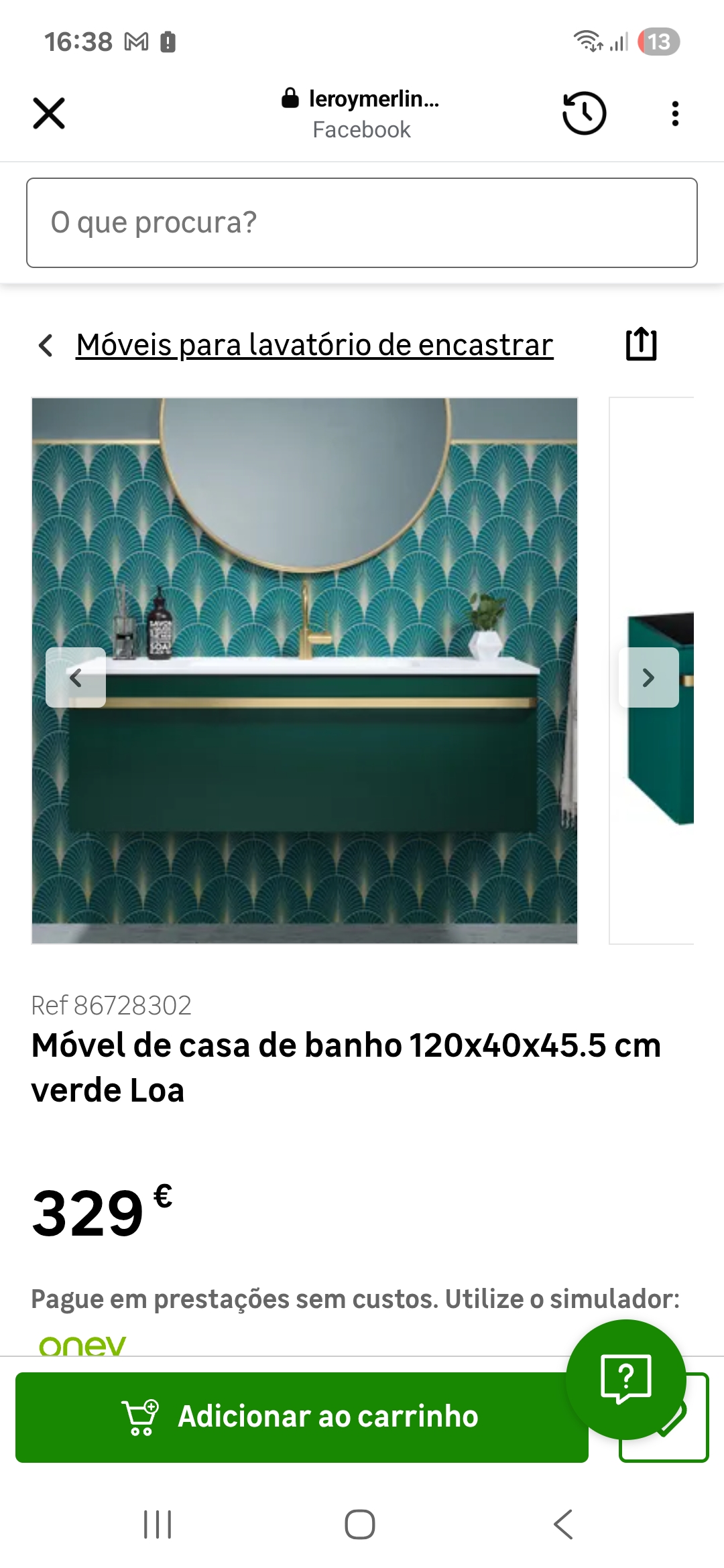This screenshot has width=724, height=1568.
Task: Open the Oney instalment simulator
Action: coord(82,1344)
